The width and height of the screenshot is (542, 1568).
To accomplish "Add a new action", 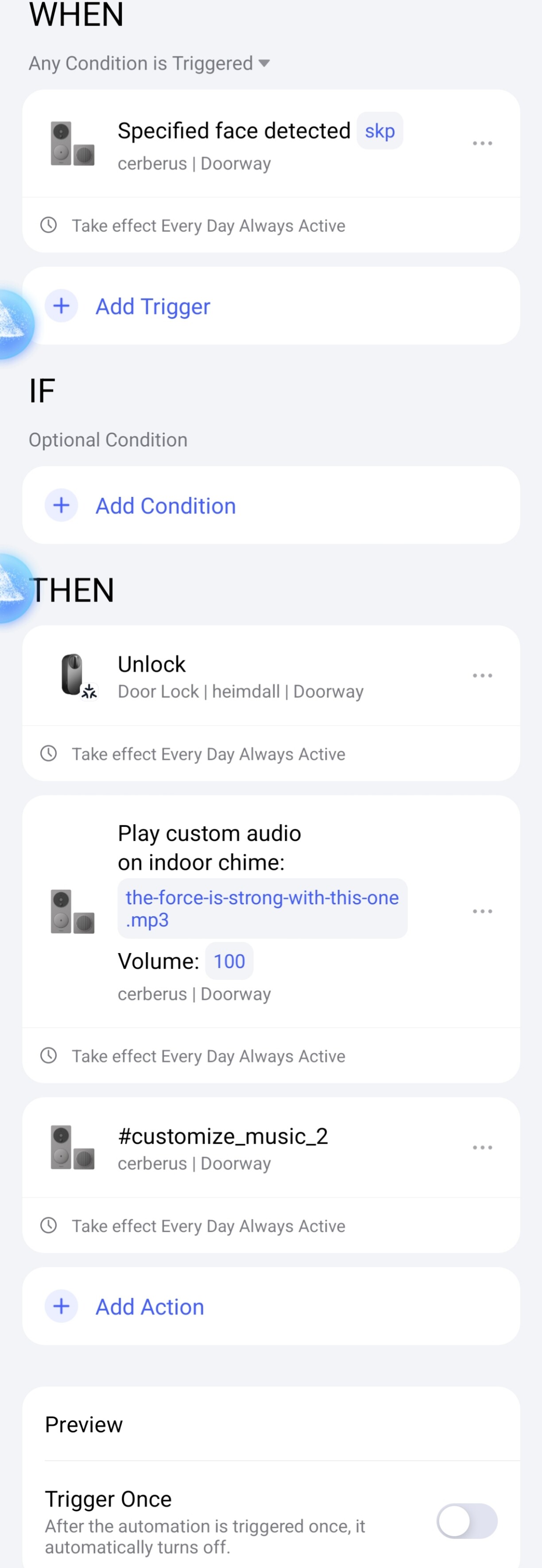I will [x=149, y=1307].
